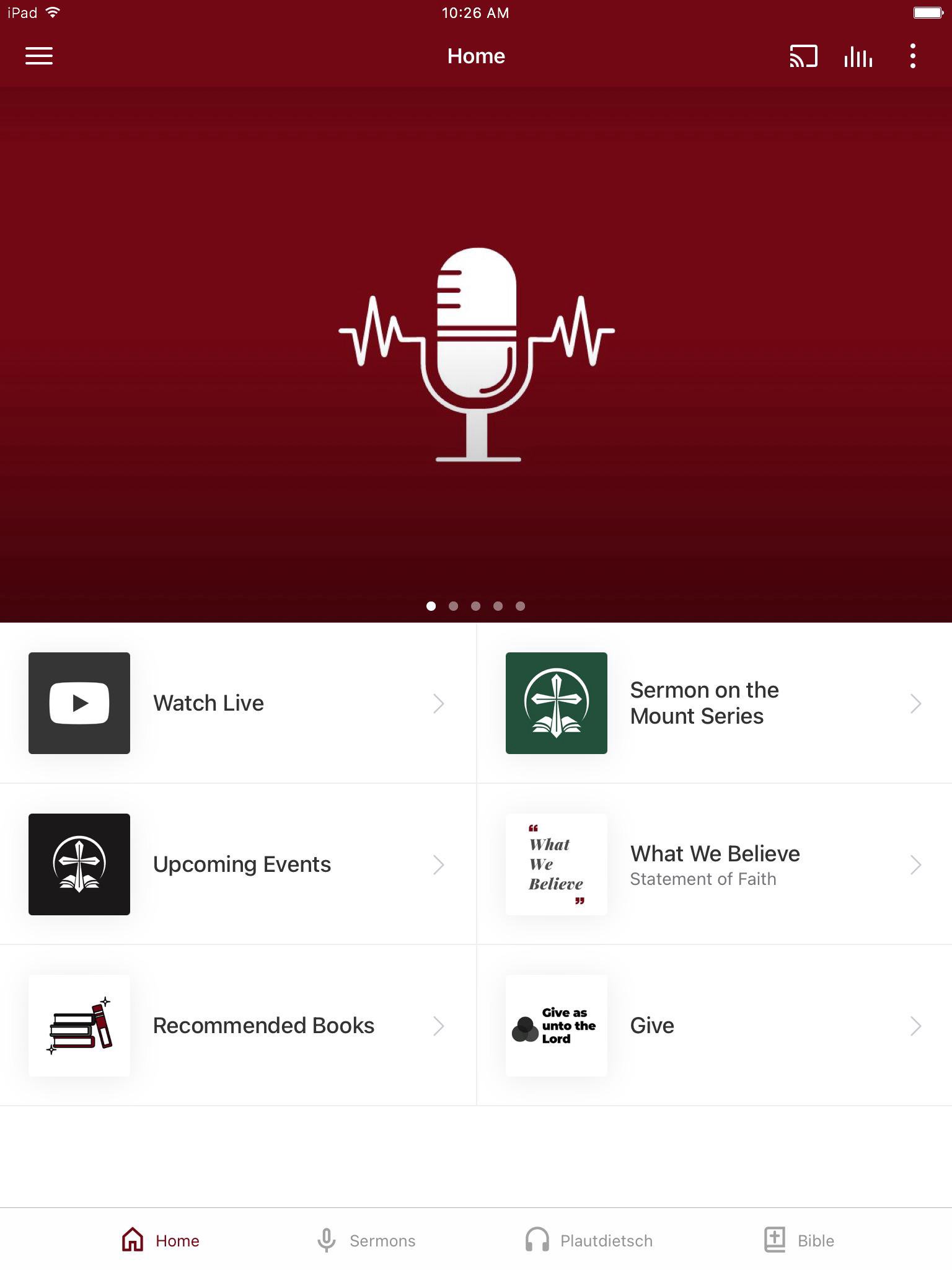952x1270 pixels.
Task: Open the now playing bars icon
Action: 858,56
